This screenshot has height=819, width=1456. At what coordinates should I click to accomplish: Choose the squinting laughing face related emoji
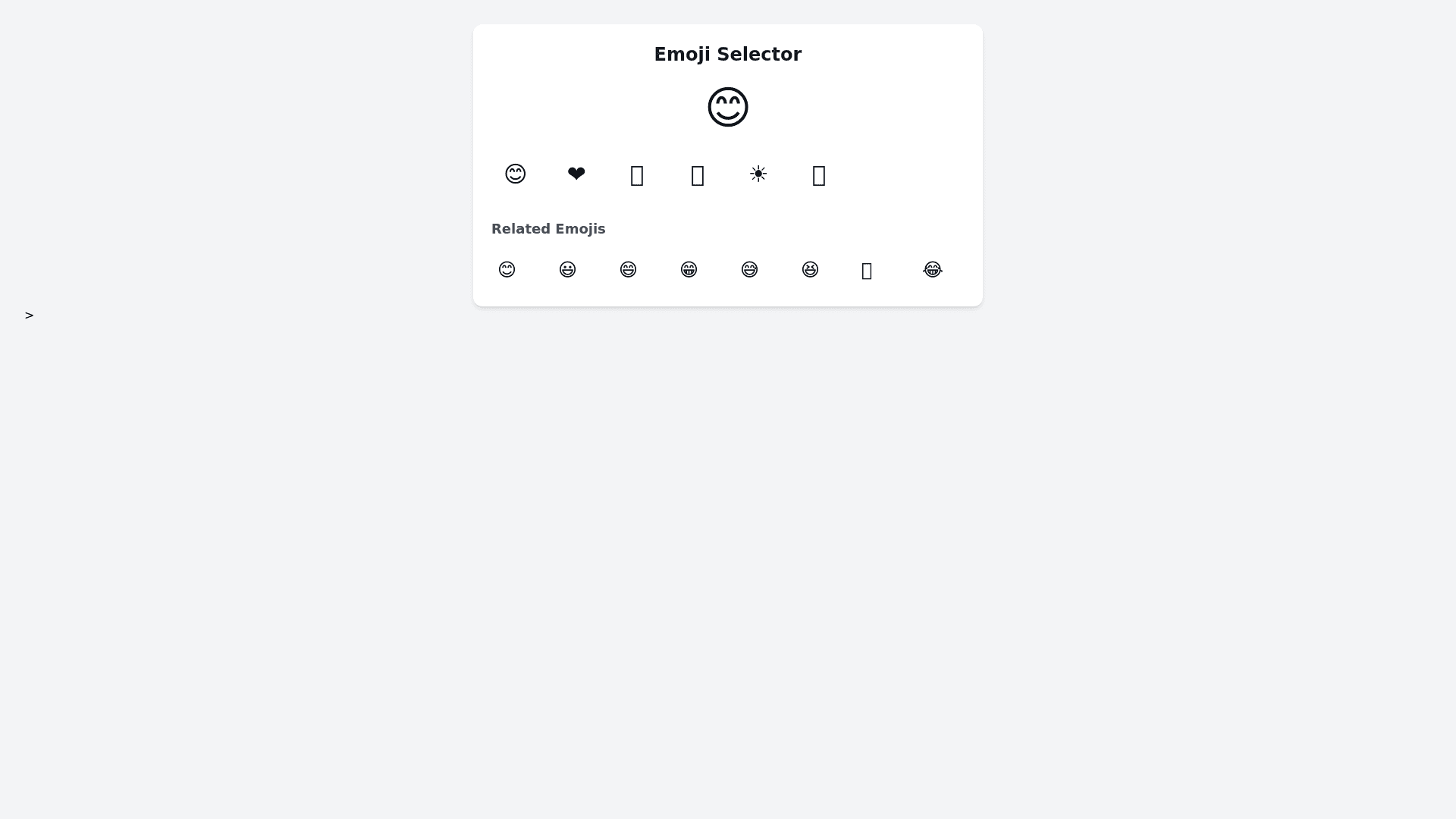pos(810,270)
